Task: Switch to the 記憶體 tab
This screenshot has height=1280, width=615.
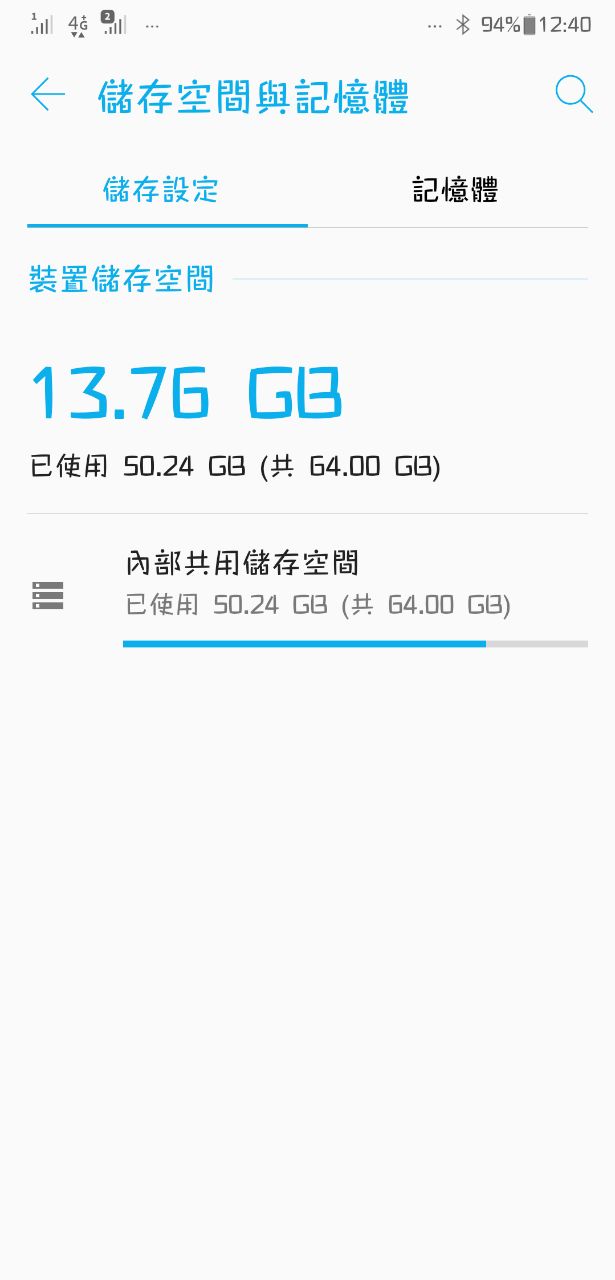Action: 455,190
